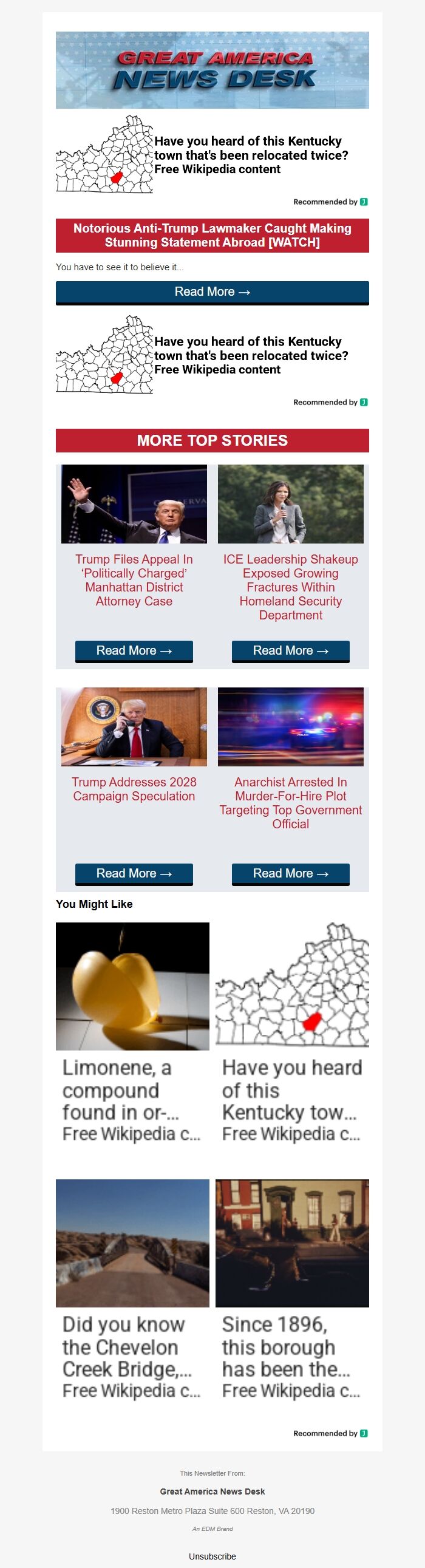
Task: Open the Trump on phone story image
Action: pyautogui.click(x=134, y=726)
